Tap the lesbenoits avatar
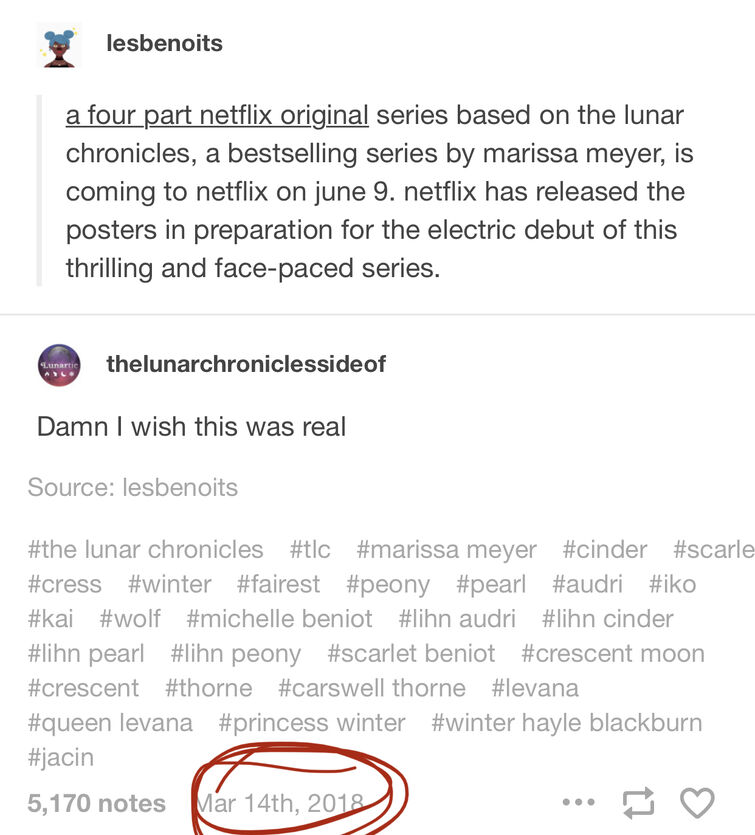Image resolution: width=755 pixels, height=835 pixels. point(57,46)
